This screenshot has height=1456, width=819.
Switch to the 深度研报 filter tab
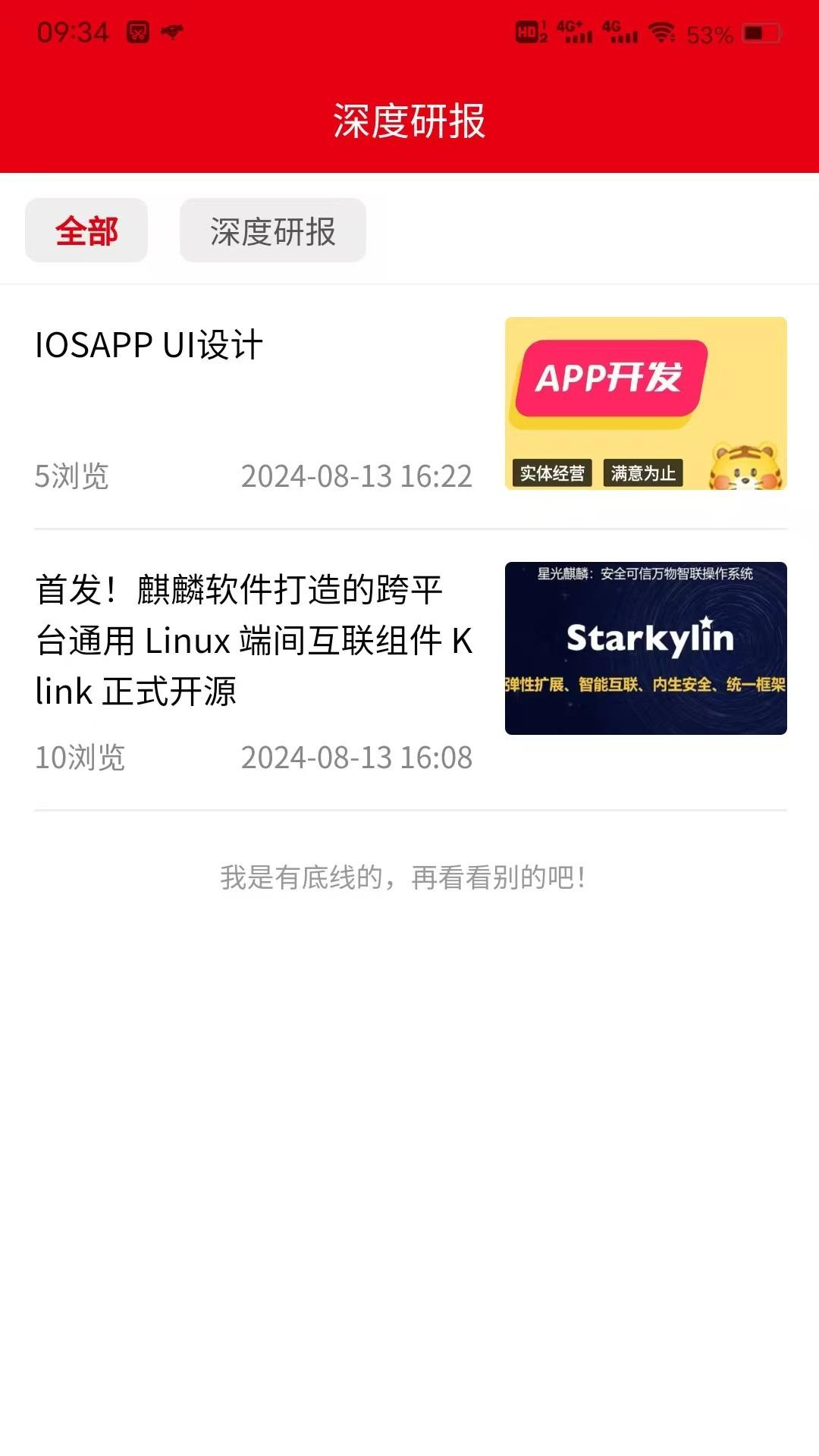click(x=273, y=231)
